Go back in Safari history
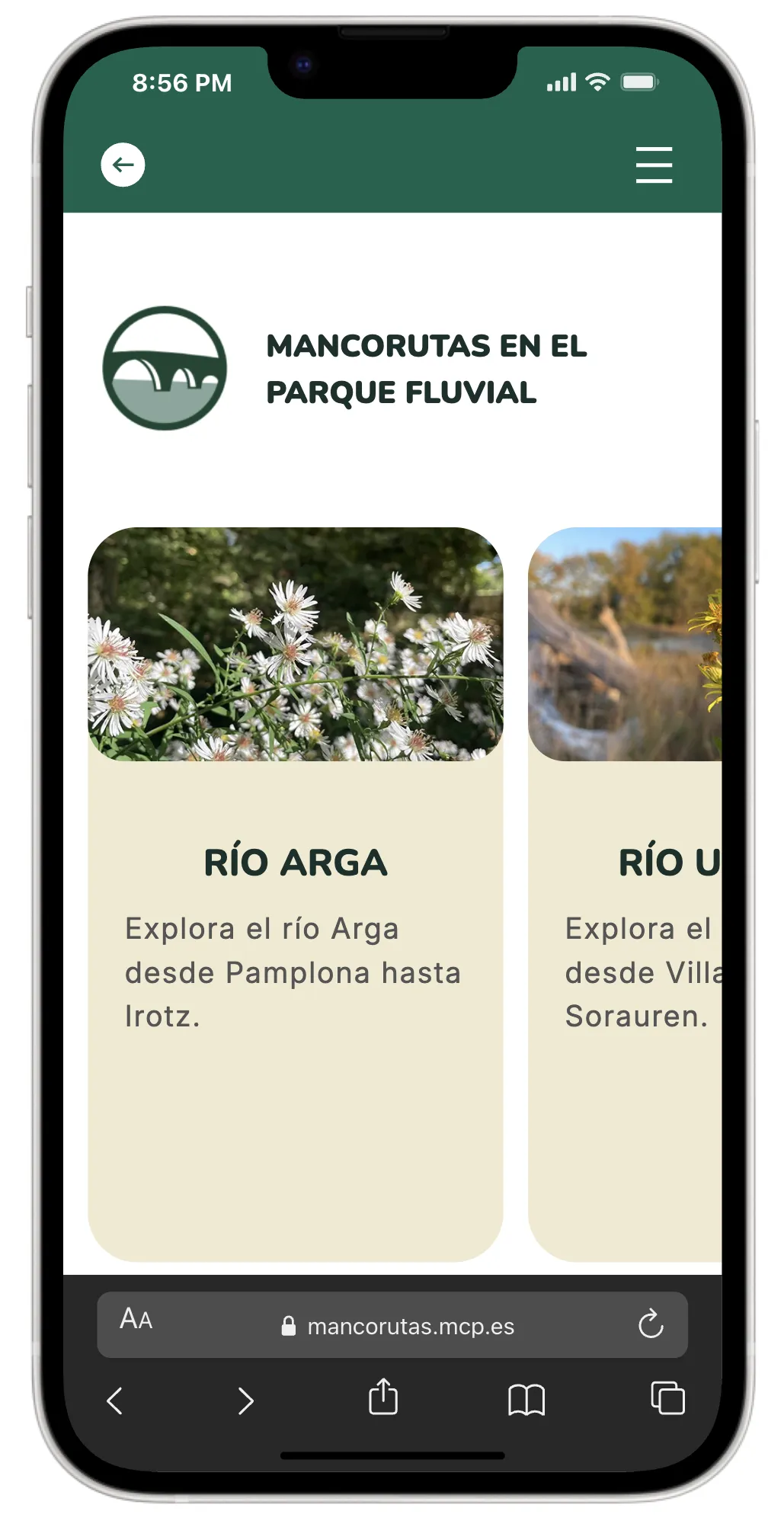 click(115, 1401)
